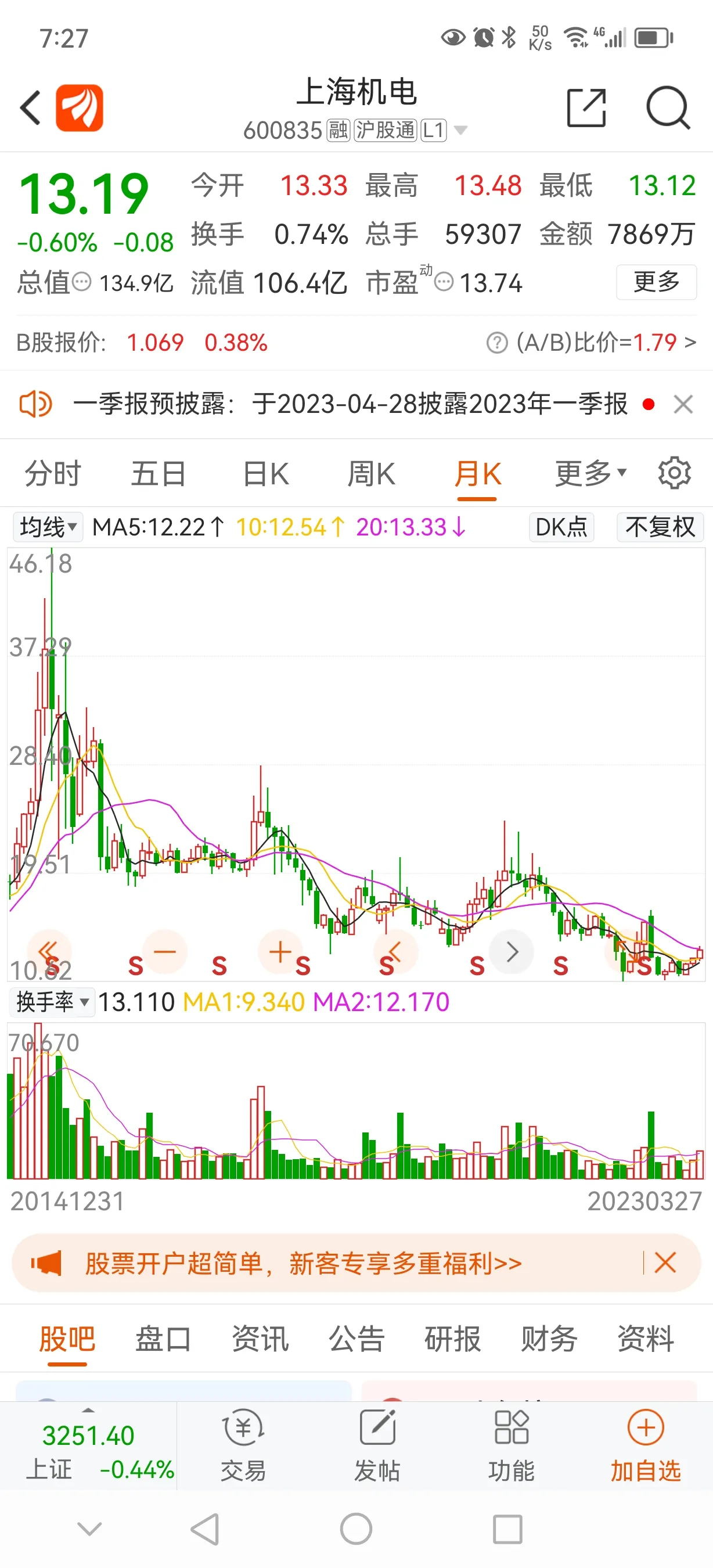Tap 更多 for more quote details
The image size is (713, 1568).
click(656, 282)
